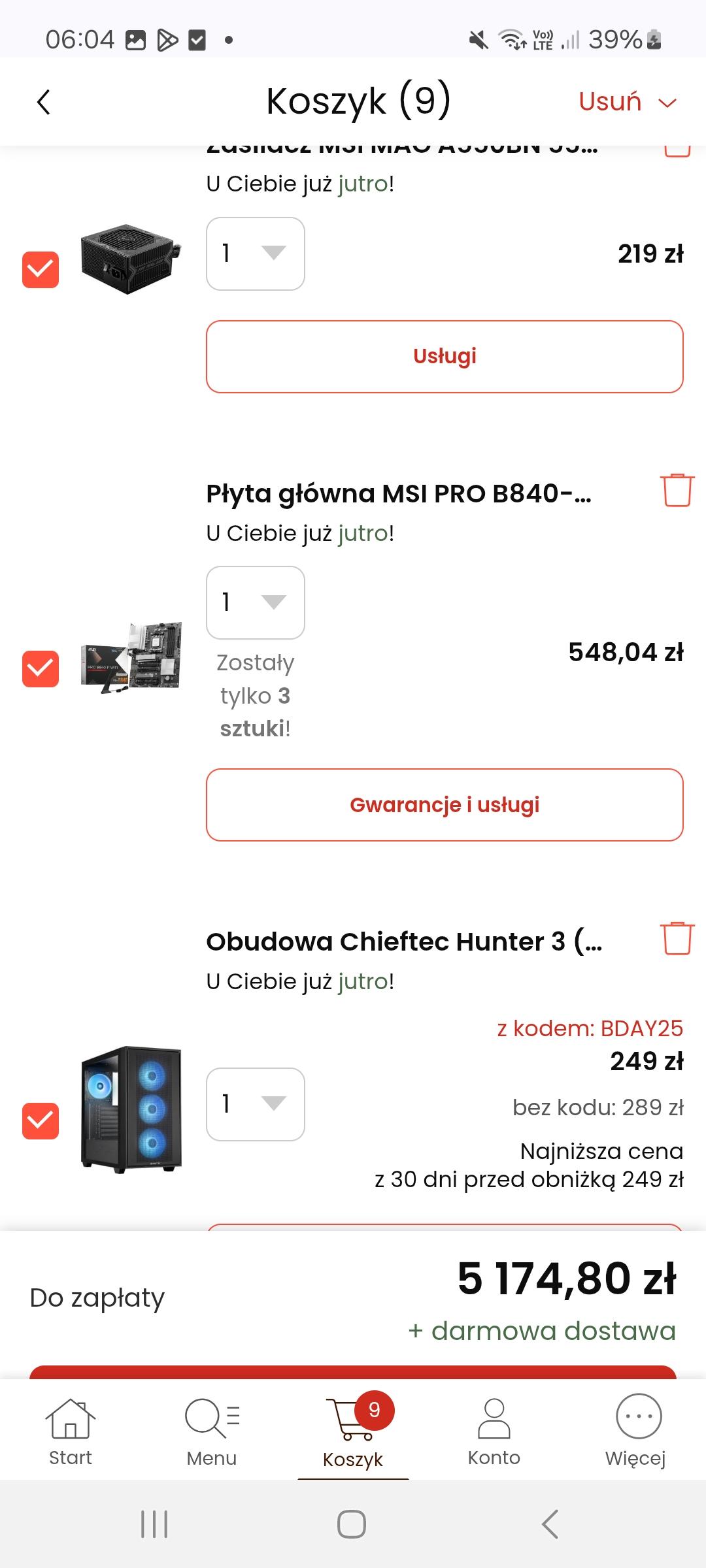Change quantity of the MSI motherboard
The height and width of the screenshot is (1568, 706).
pos(255,602)
